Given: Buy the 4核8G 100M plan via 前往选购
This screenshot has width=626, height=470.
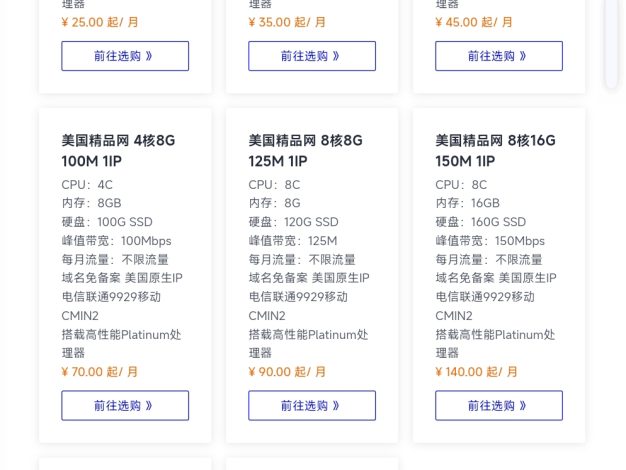Looking at the screenshot, I should [124, 405].
